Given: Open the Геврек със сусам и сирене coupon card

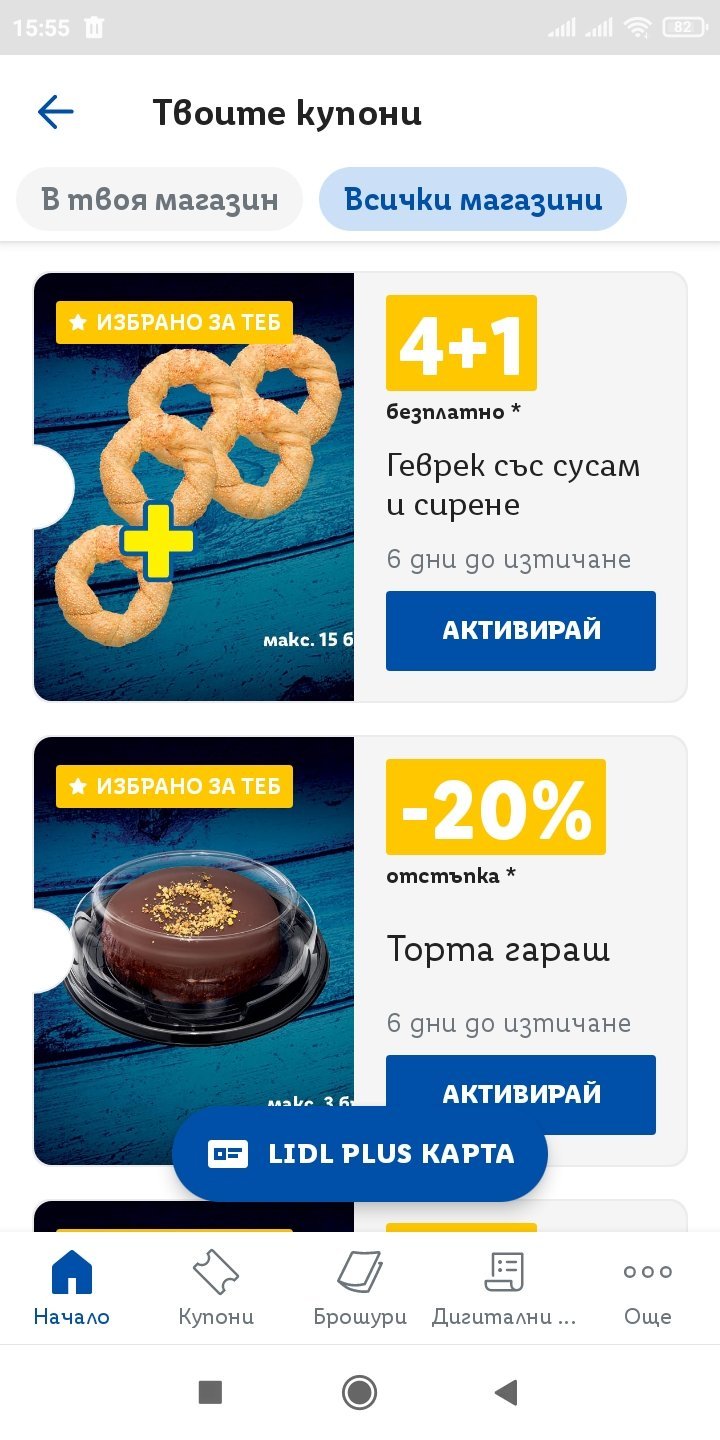Looking at the screenshot, I should pos(360,487).
